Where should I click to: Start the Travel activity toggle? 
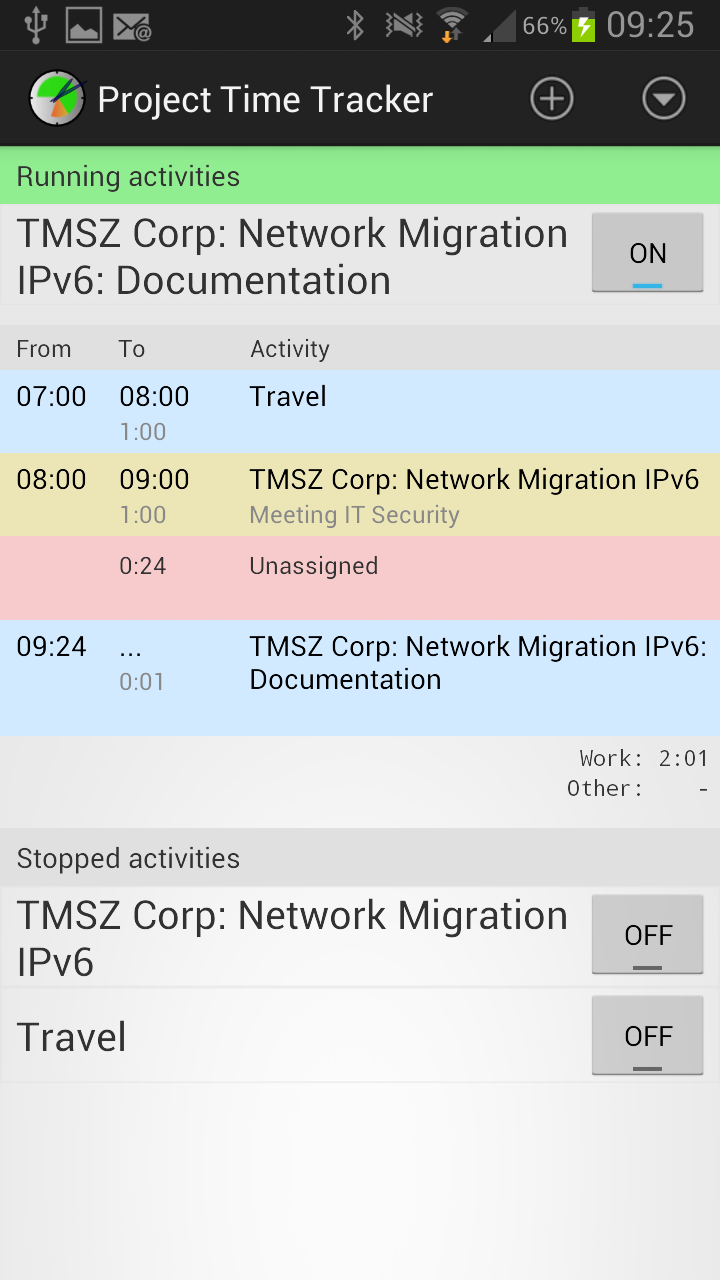click(647, 1036)
